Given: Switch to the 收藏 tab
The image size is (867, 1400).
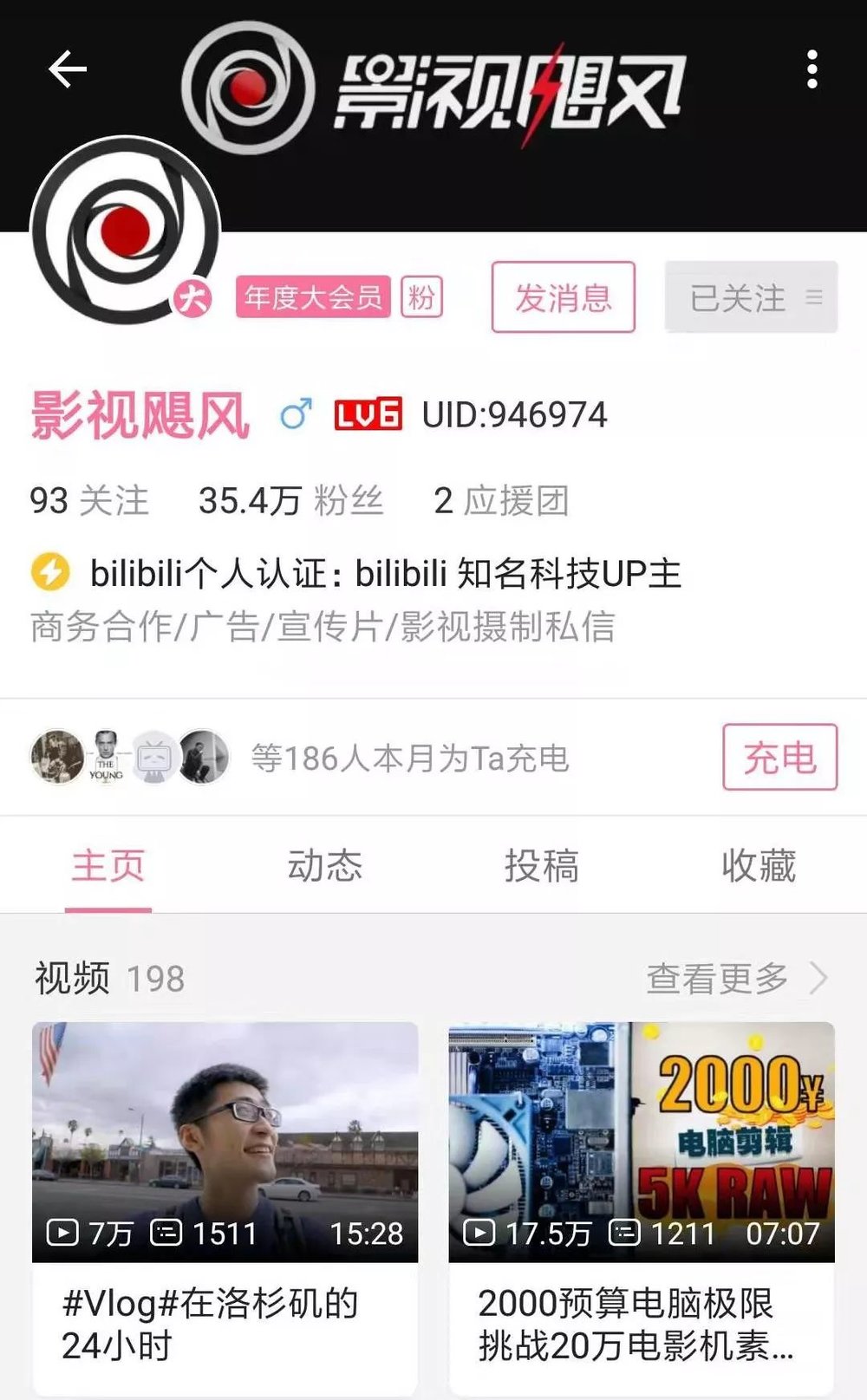Looking at the screenshot, I should tap(758, 865).
